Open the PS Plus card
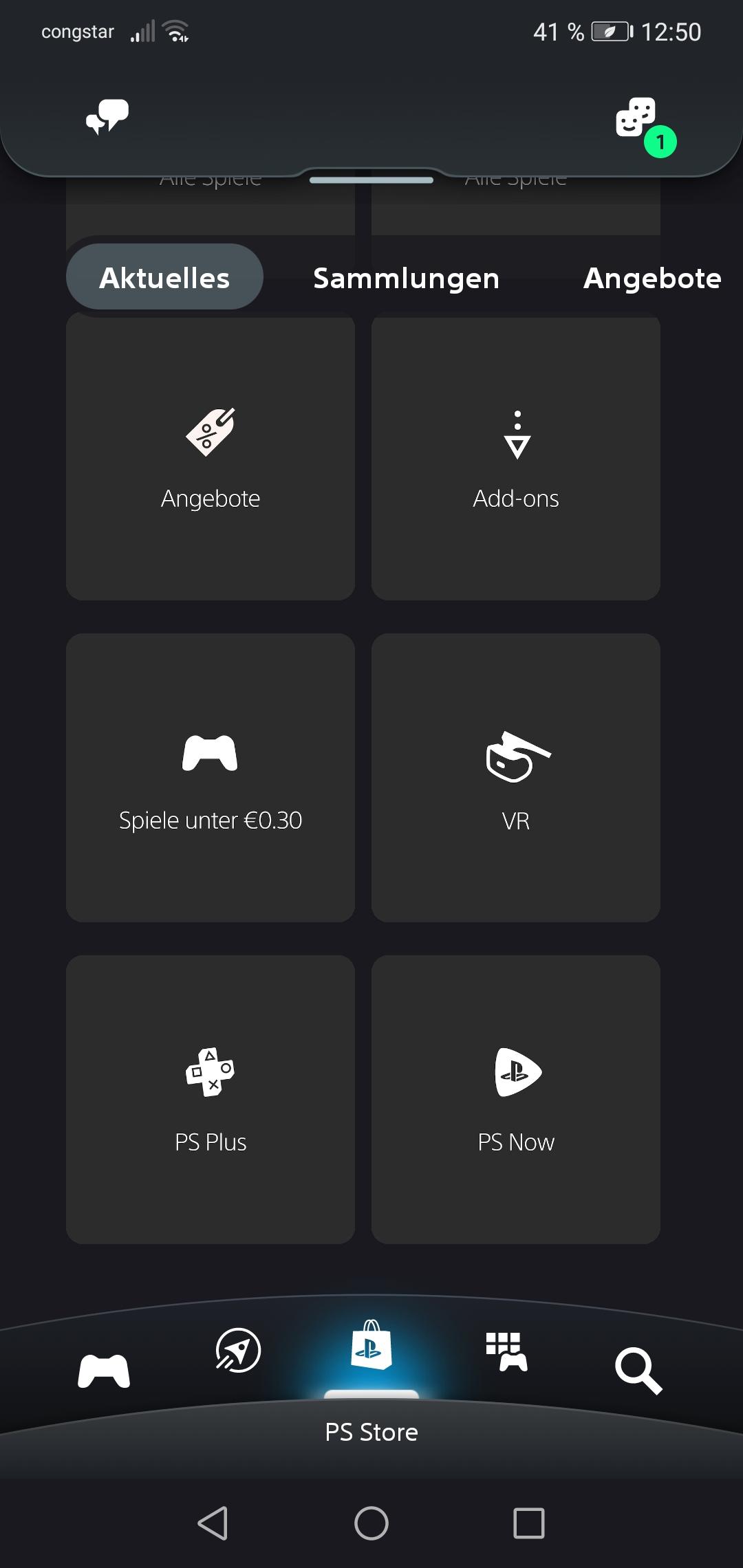 [x=211, y=1099]
